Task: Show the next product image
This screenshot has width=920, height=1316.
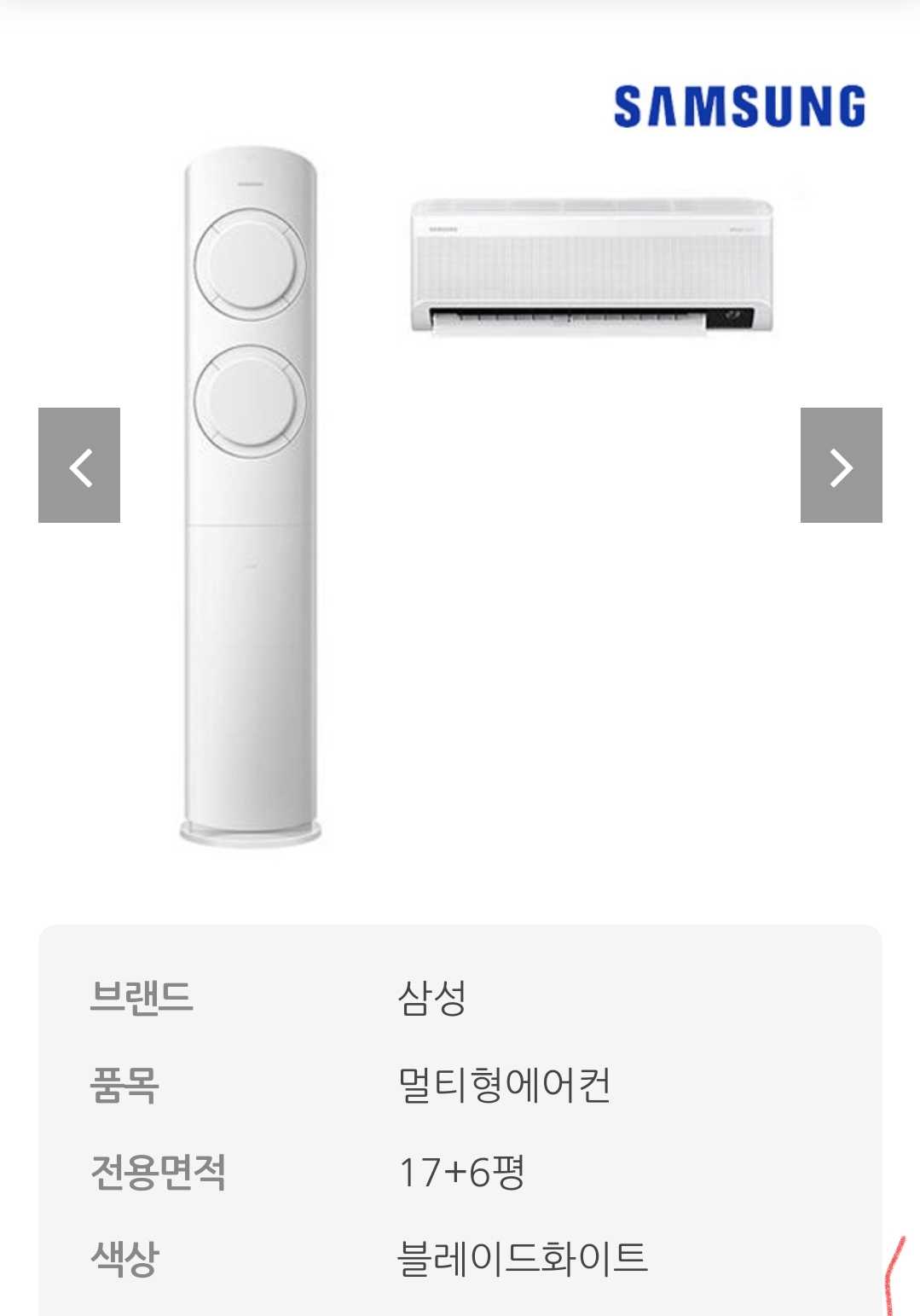Action: [x=841, y=465]
